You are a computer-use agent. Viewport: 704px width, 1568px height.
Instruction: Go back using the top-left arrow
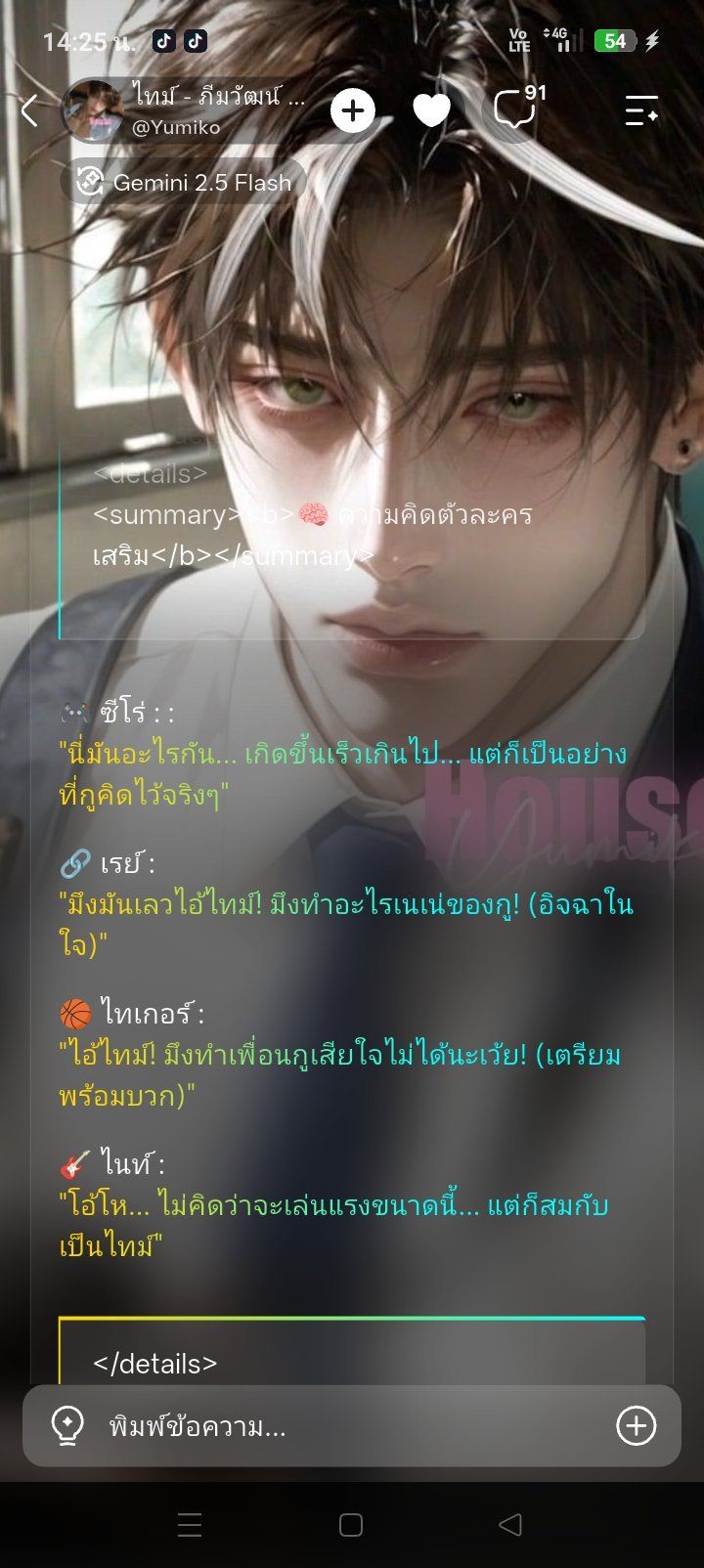pos(29,111)
